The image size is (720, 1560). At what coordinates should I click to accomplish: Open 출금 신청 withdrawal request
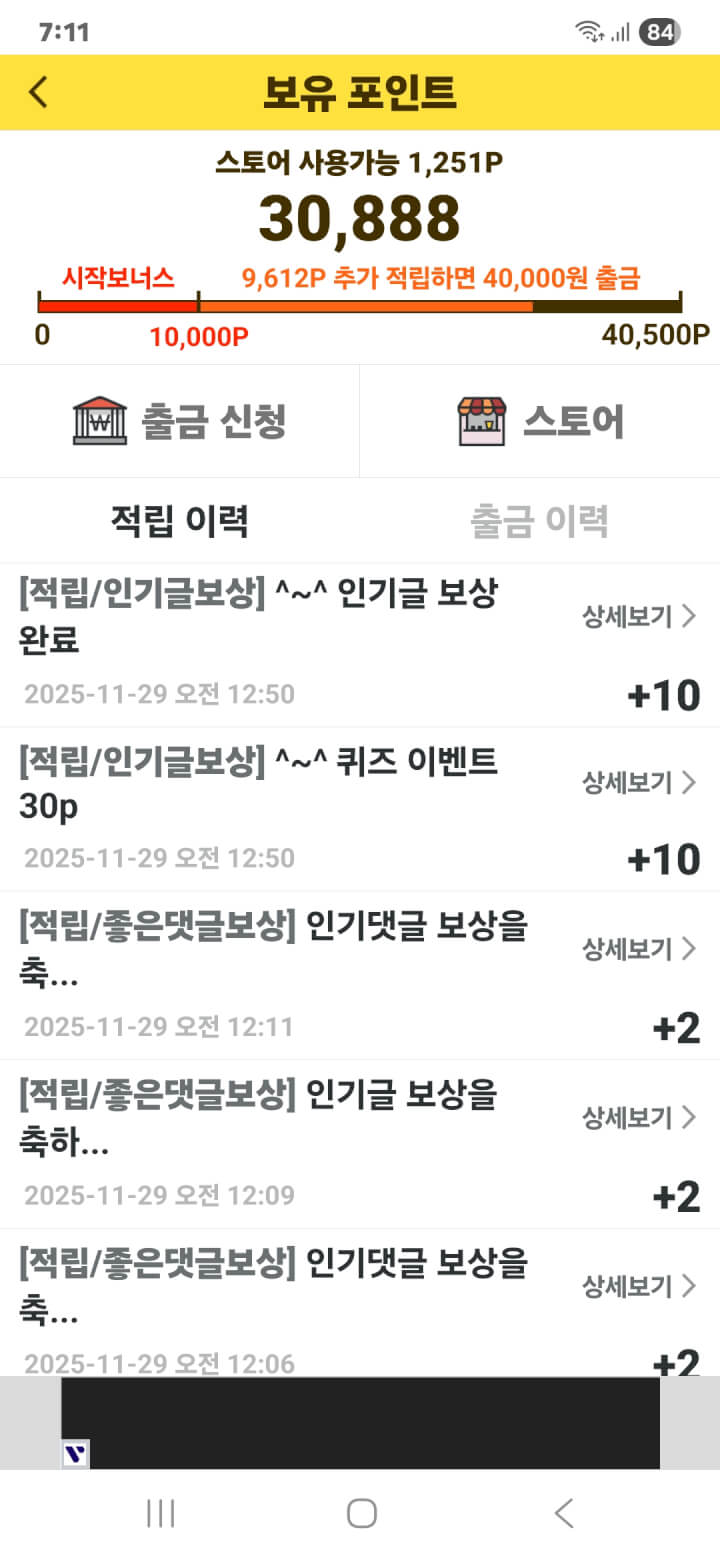click(180, 421)
